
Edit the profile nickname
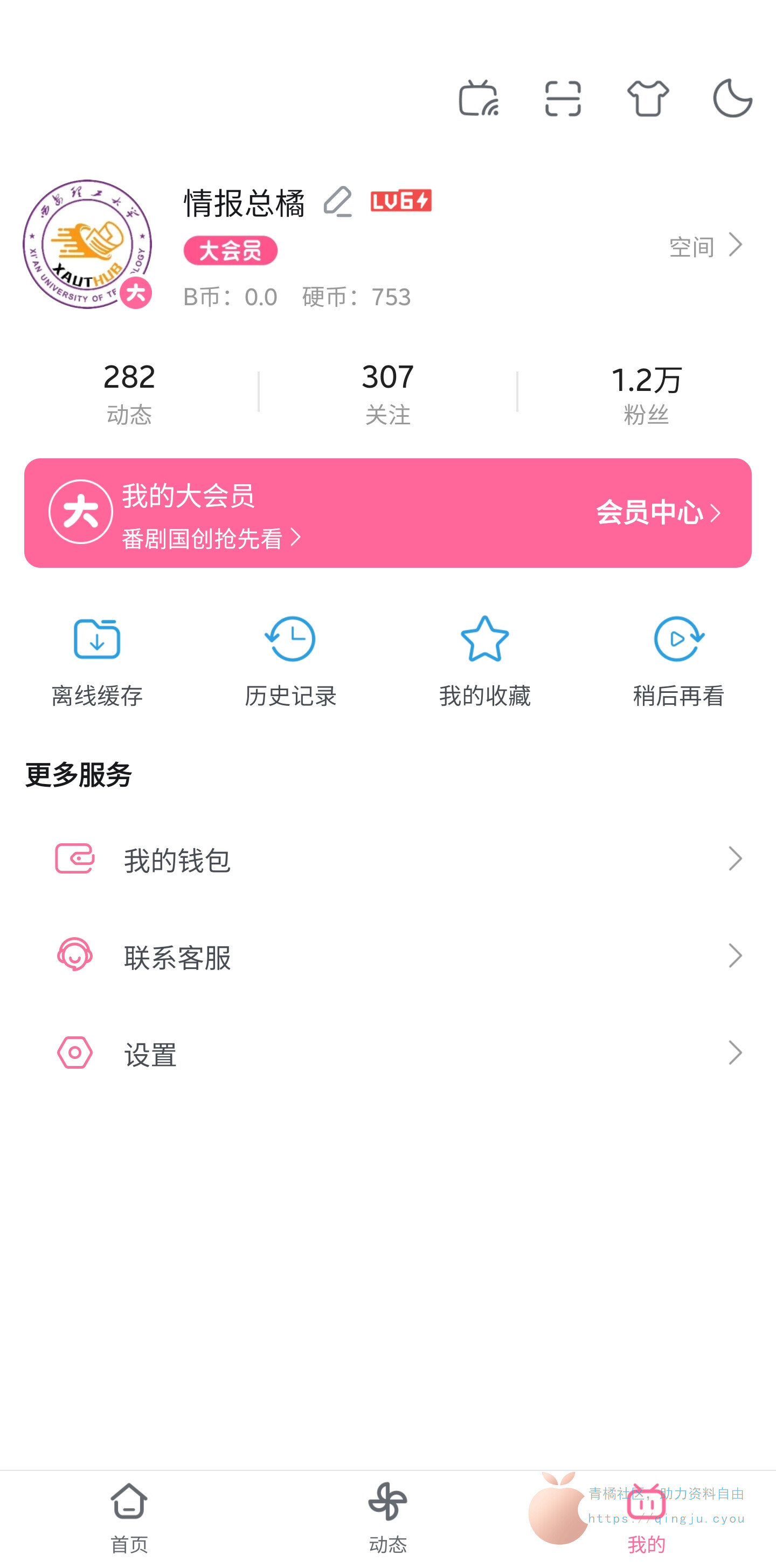click(337, 202)
